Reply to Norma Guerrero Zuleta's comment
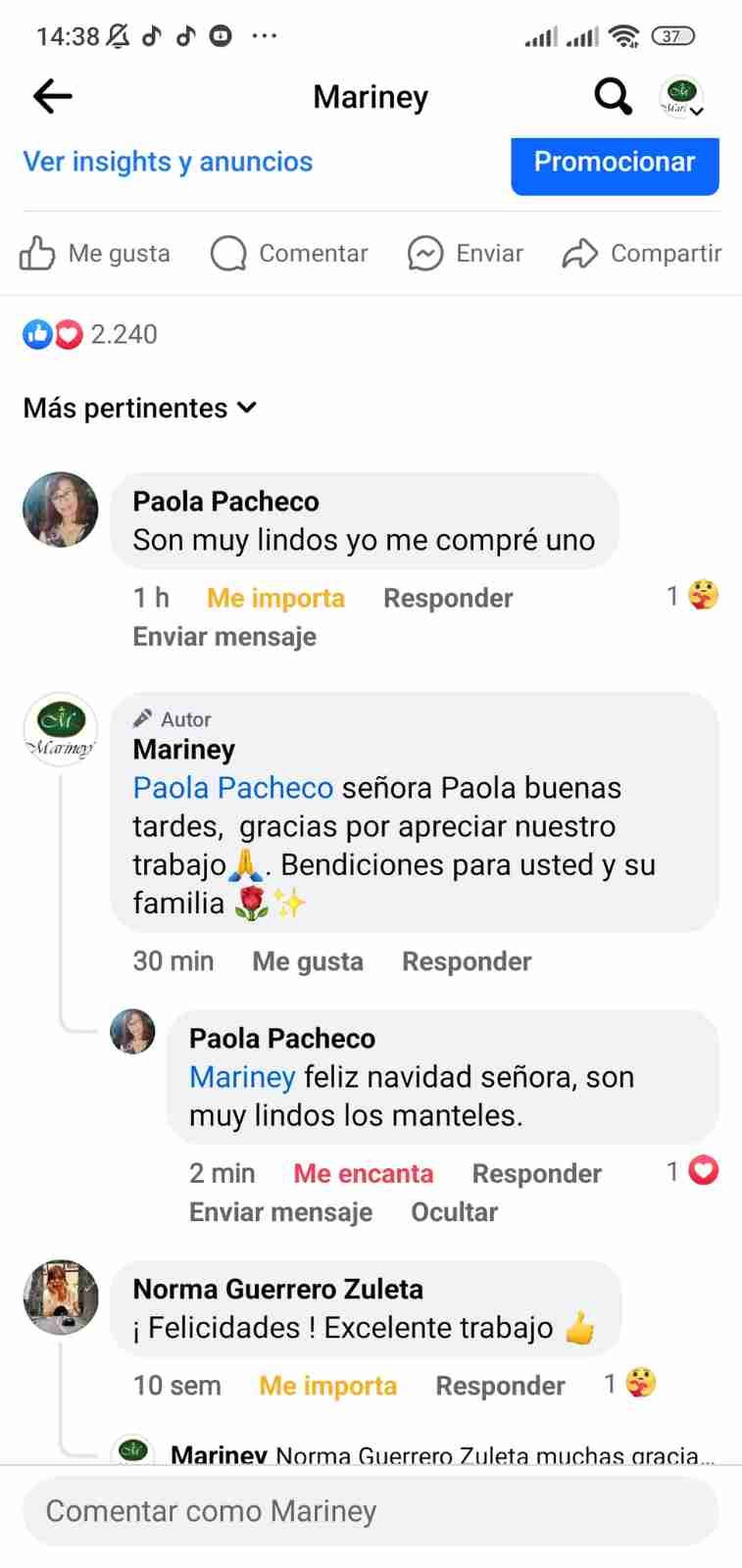742x1568 pixels. click(500, 1386)
